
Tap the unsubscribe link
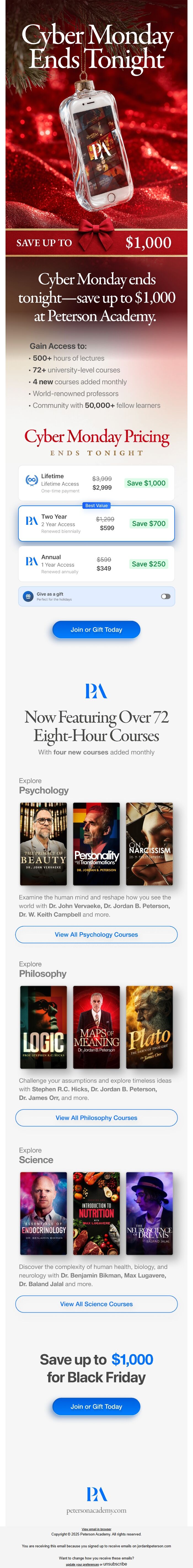coord(115,1564)
